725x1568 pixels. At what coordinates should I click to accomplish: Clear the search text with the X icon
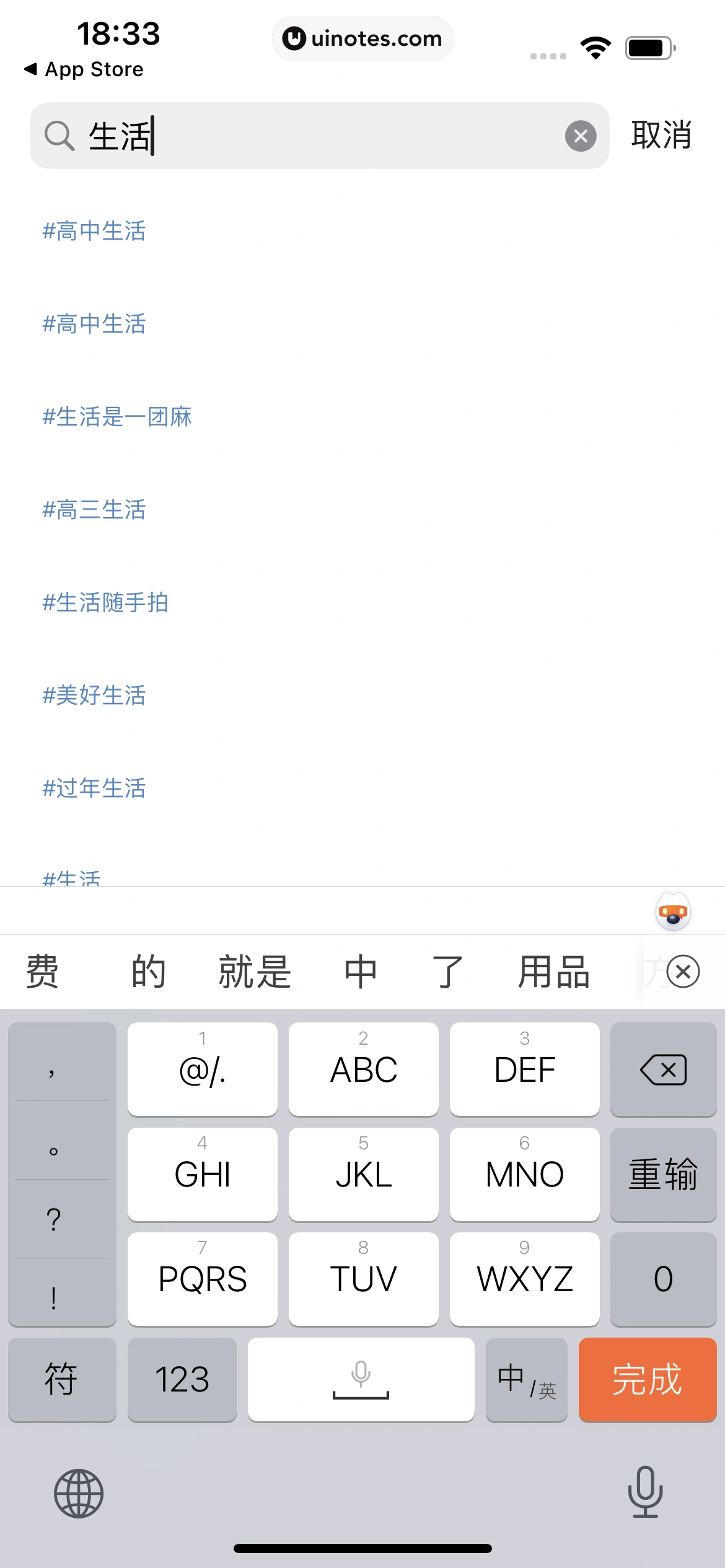click(x=581, y=135)
